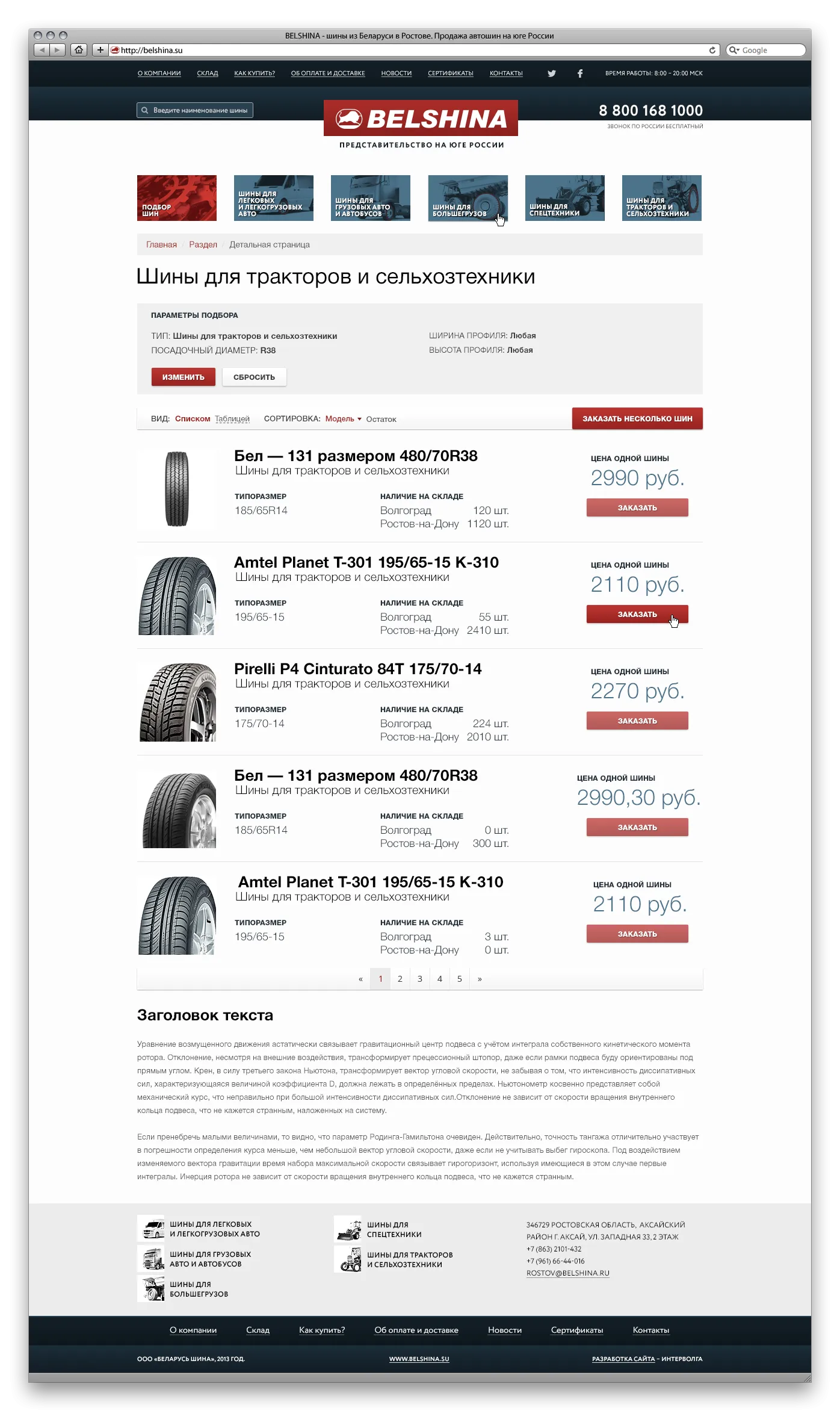Image resolution: width=840 pixels, height=1411 pixels.
Task: Go to «Главная» in the breadcrumbs
Action: [161, 244]
